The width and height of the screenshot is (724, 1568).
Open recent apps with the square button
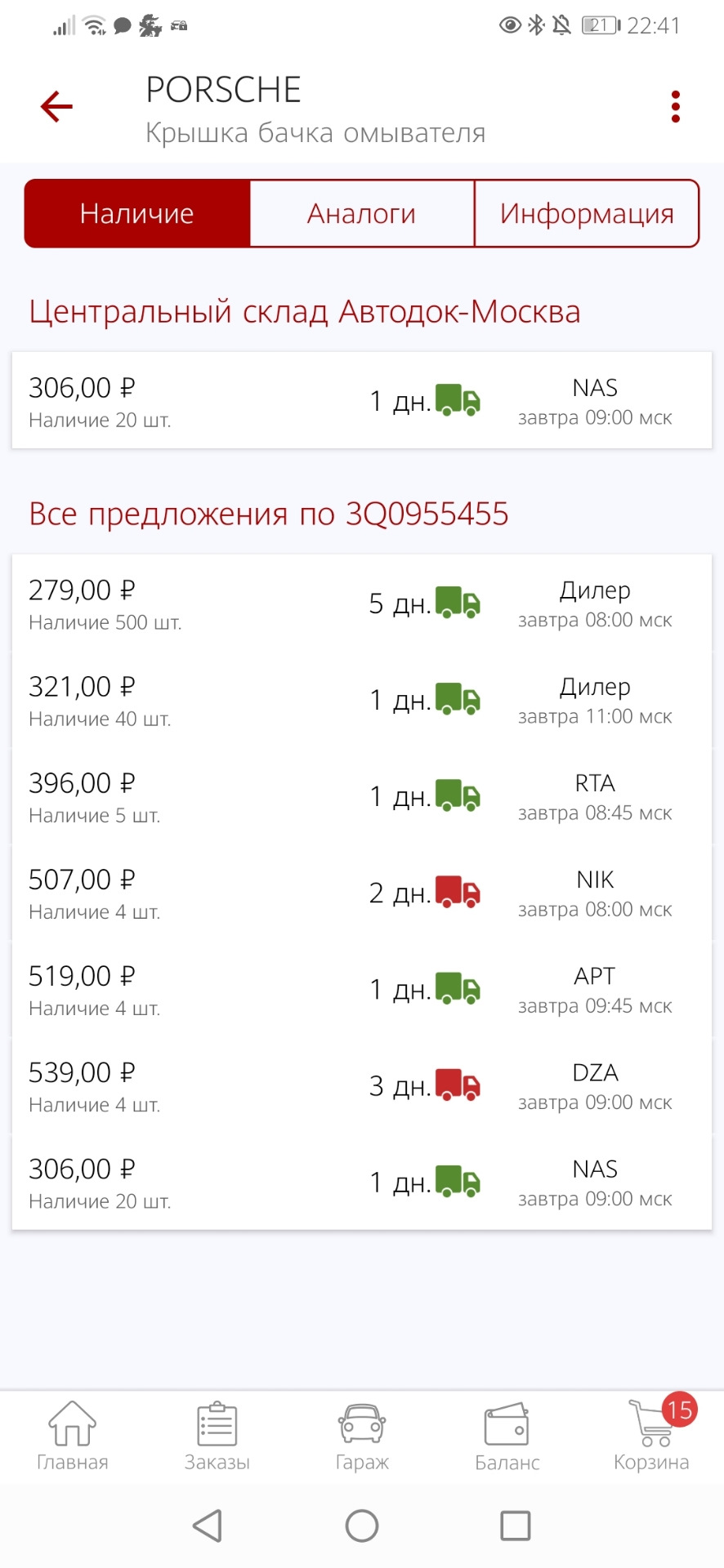[515, 1526]
